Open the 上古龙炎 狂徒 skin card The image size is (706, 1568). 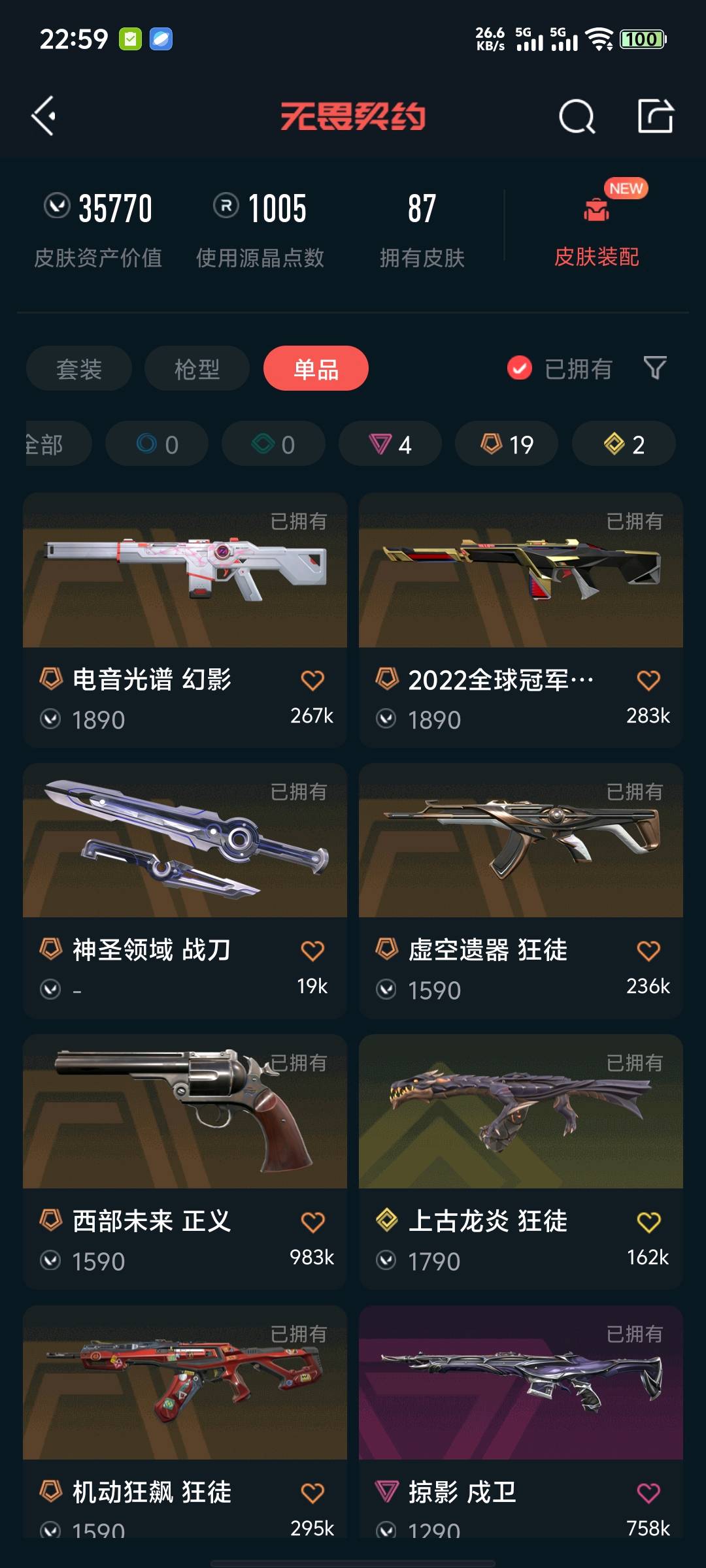(521, 1162)
